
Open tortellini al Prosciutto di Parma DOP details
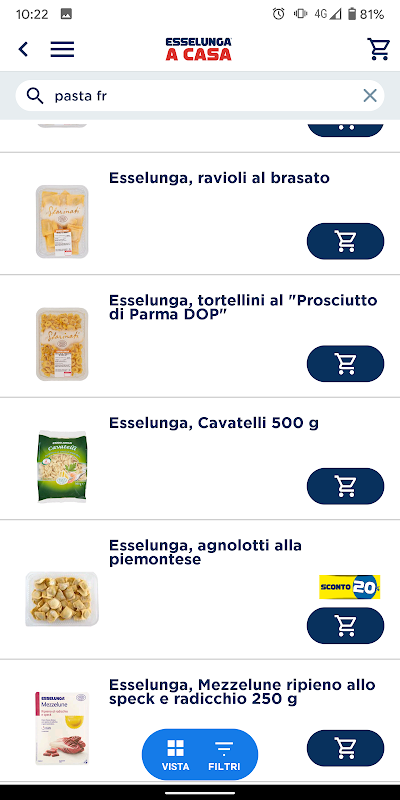[243, 308]
